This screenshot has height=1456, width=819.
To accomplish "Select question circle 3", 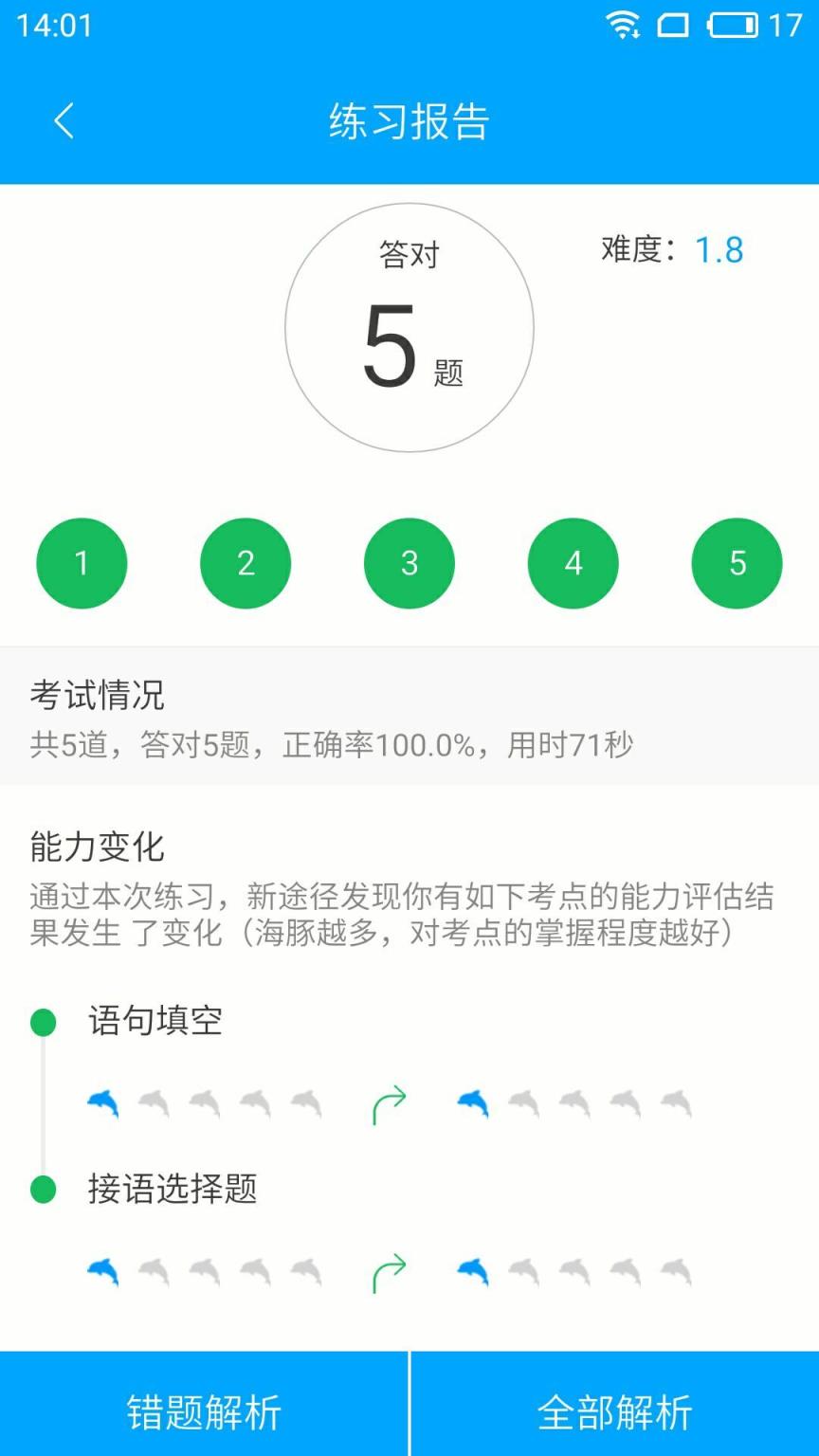I will coord(409,562).
